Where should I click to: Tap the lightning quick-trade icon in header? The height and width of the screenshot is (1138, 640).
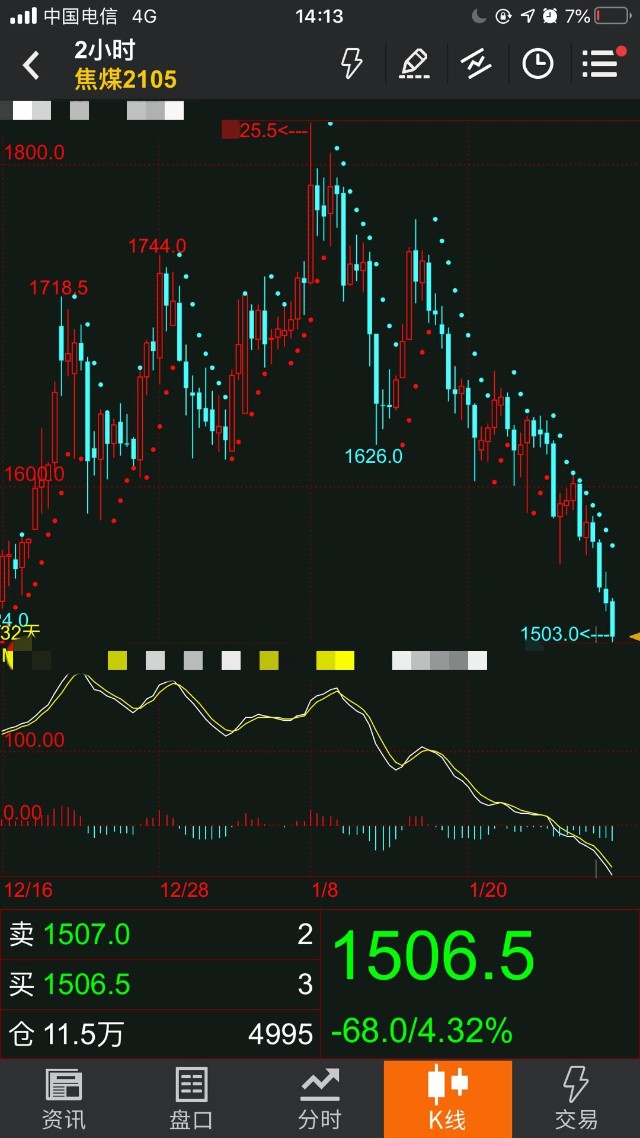point(352,64)
